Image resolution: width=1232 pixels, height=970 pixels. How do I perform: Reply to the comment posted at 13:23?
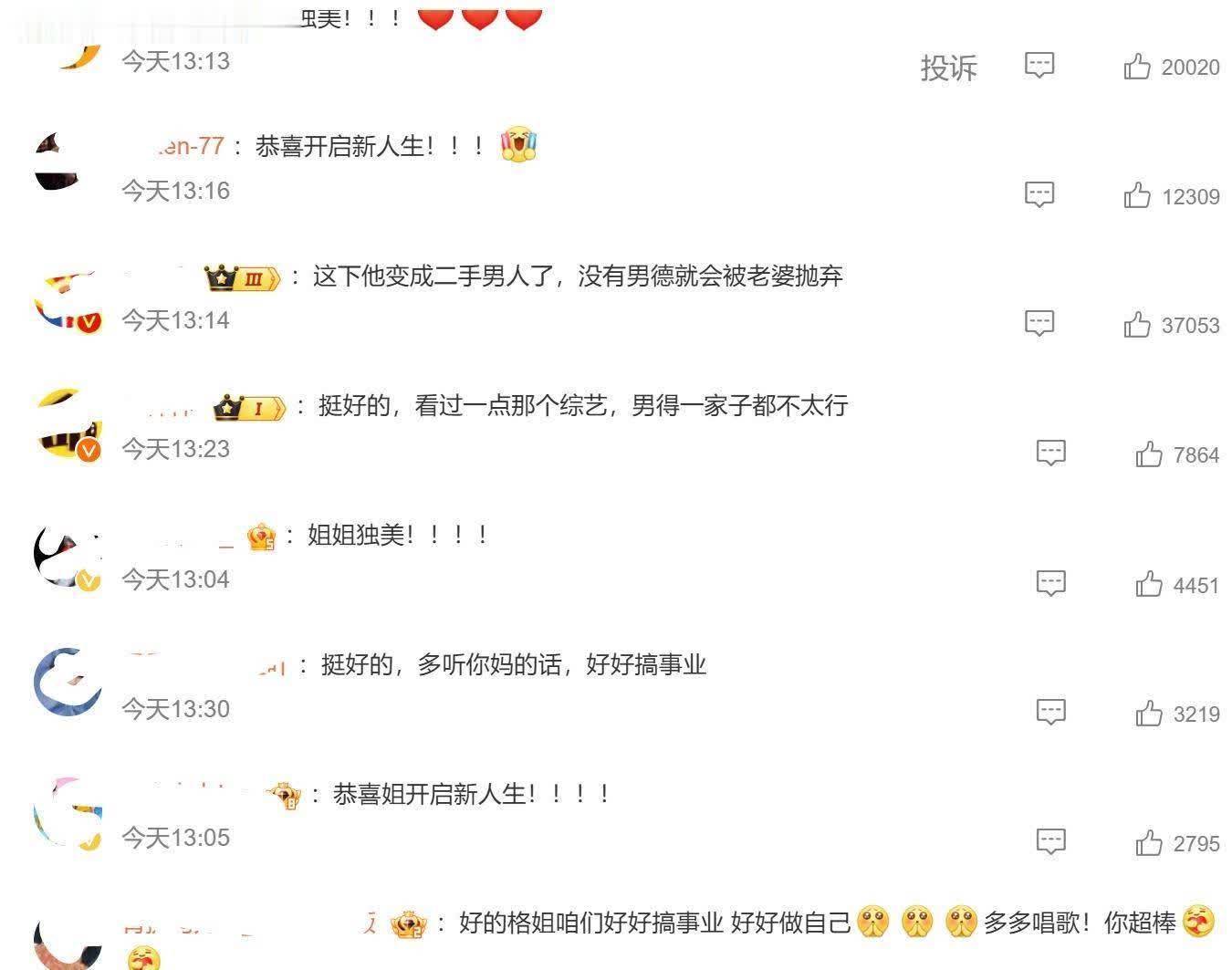(1050, 453)
